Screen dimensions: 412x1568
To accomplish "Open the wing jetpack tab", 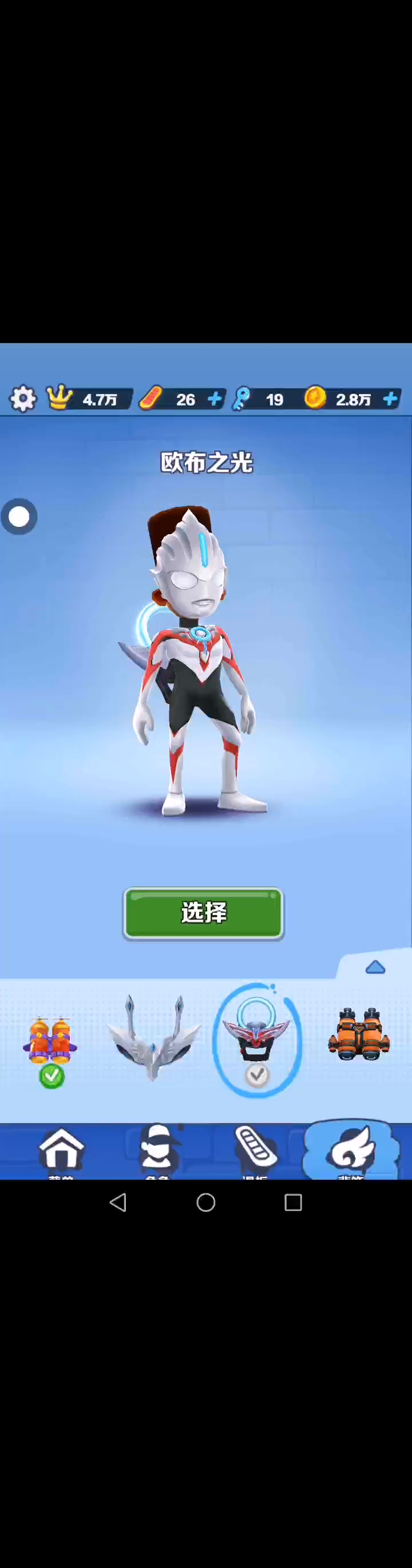I will 351,1150.
